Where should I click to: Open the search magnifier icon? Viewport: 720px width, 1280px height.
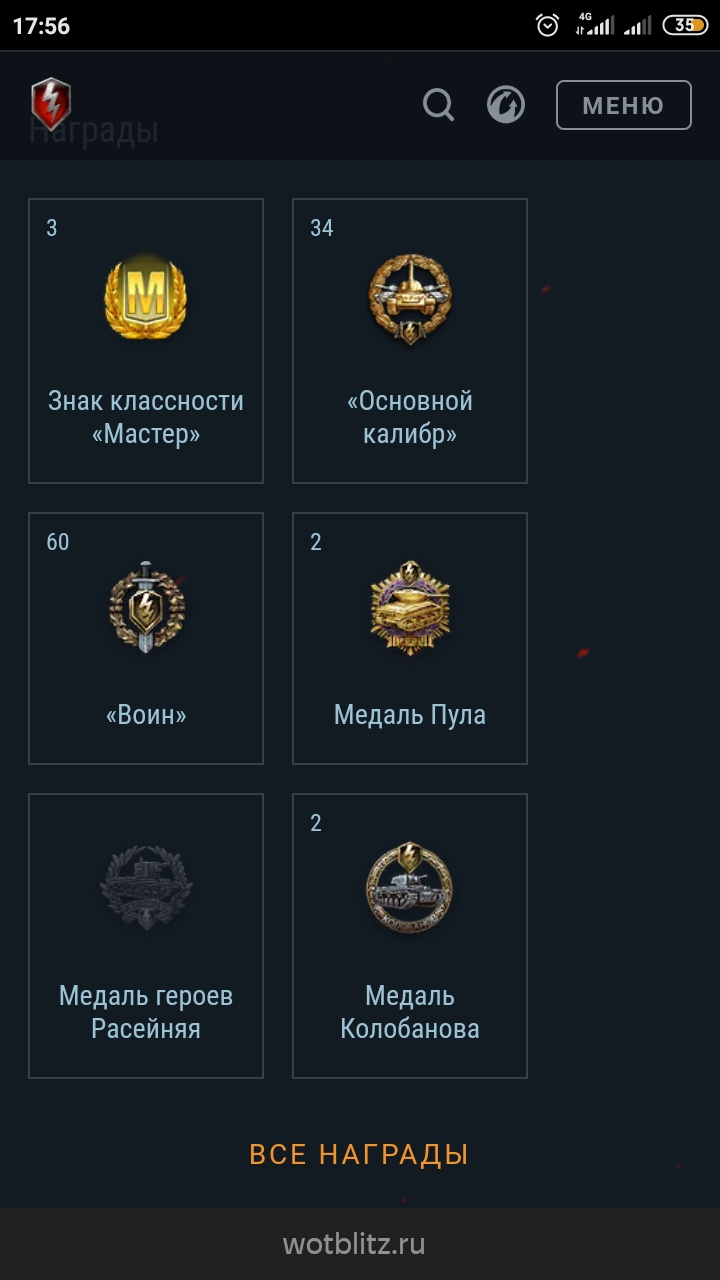coord(438,104)
